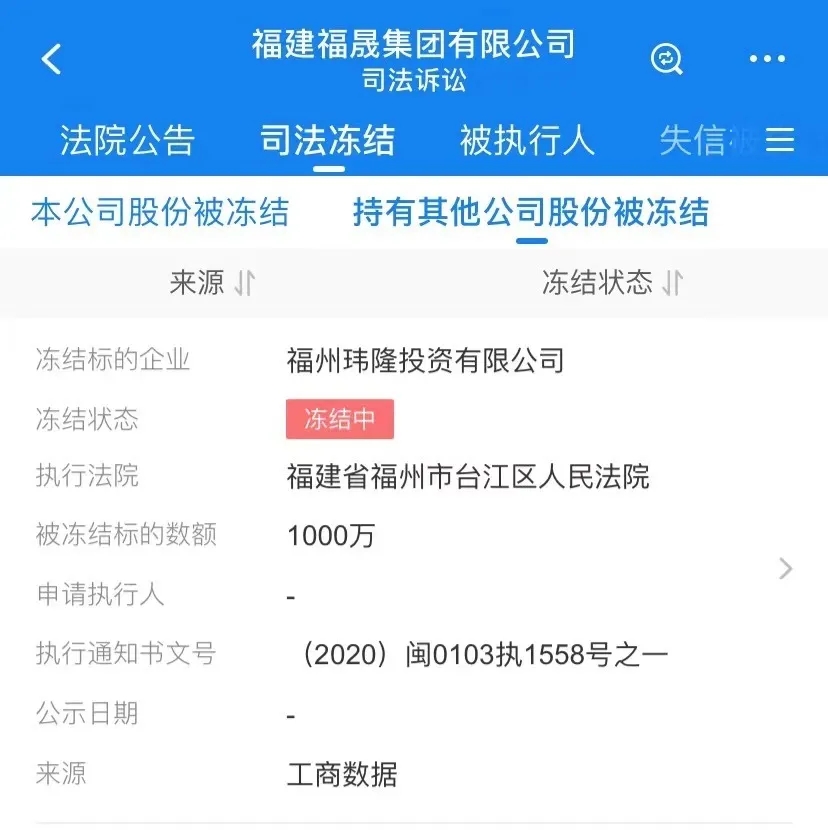
Task: Open the three-dot overflow menu
Action: click(x=767, y=59)
